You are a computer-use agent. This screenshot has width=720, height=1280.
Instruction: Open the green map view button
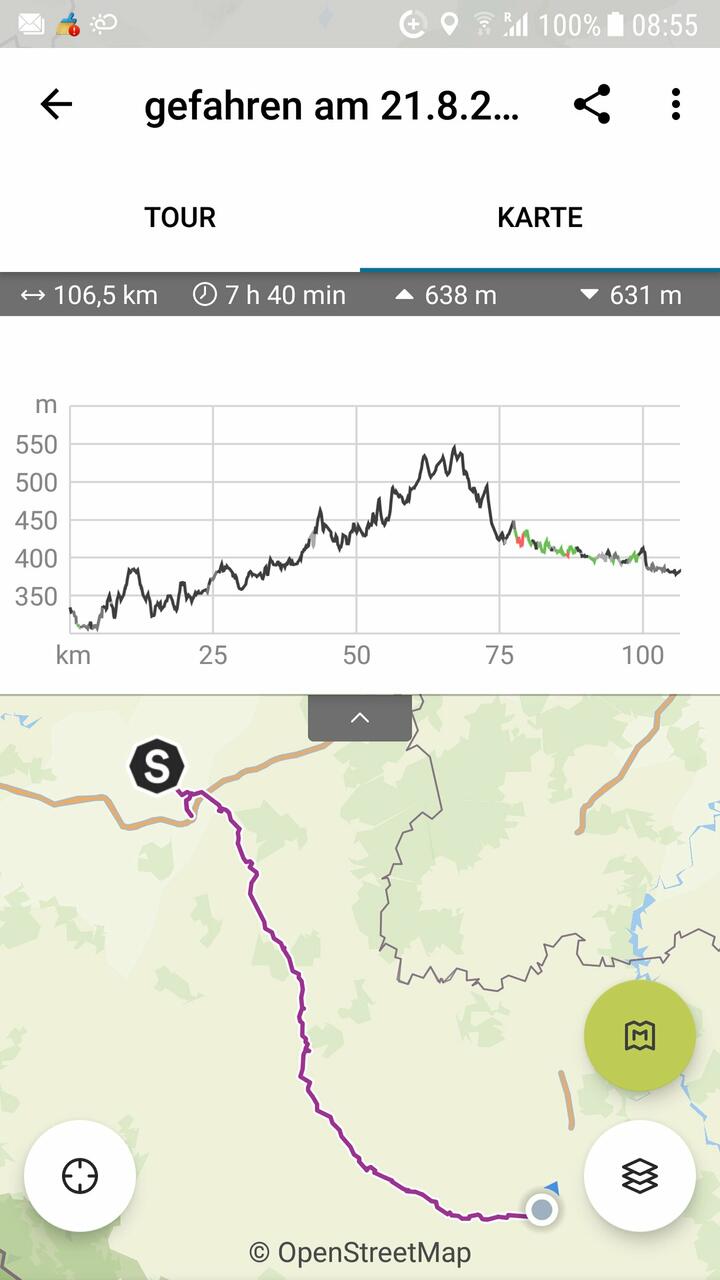coord(640,1036)
